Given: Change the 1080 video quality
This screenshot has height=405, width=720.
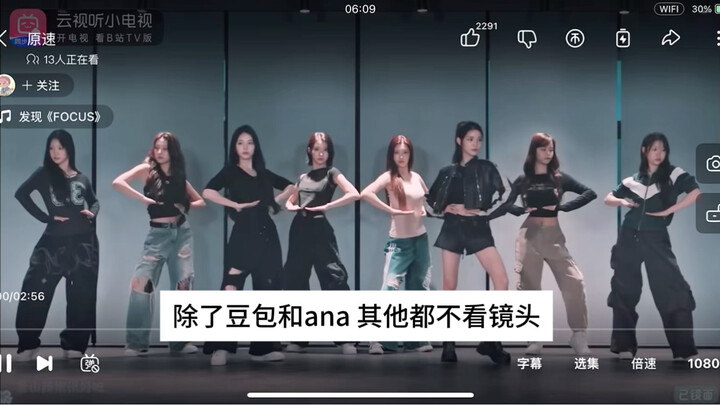Looking at the screenshot, I should coord(703,364).
